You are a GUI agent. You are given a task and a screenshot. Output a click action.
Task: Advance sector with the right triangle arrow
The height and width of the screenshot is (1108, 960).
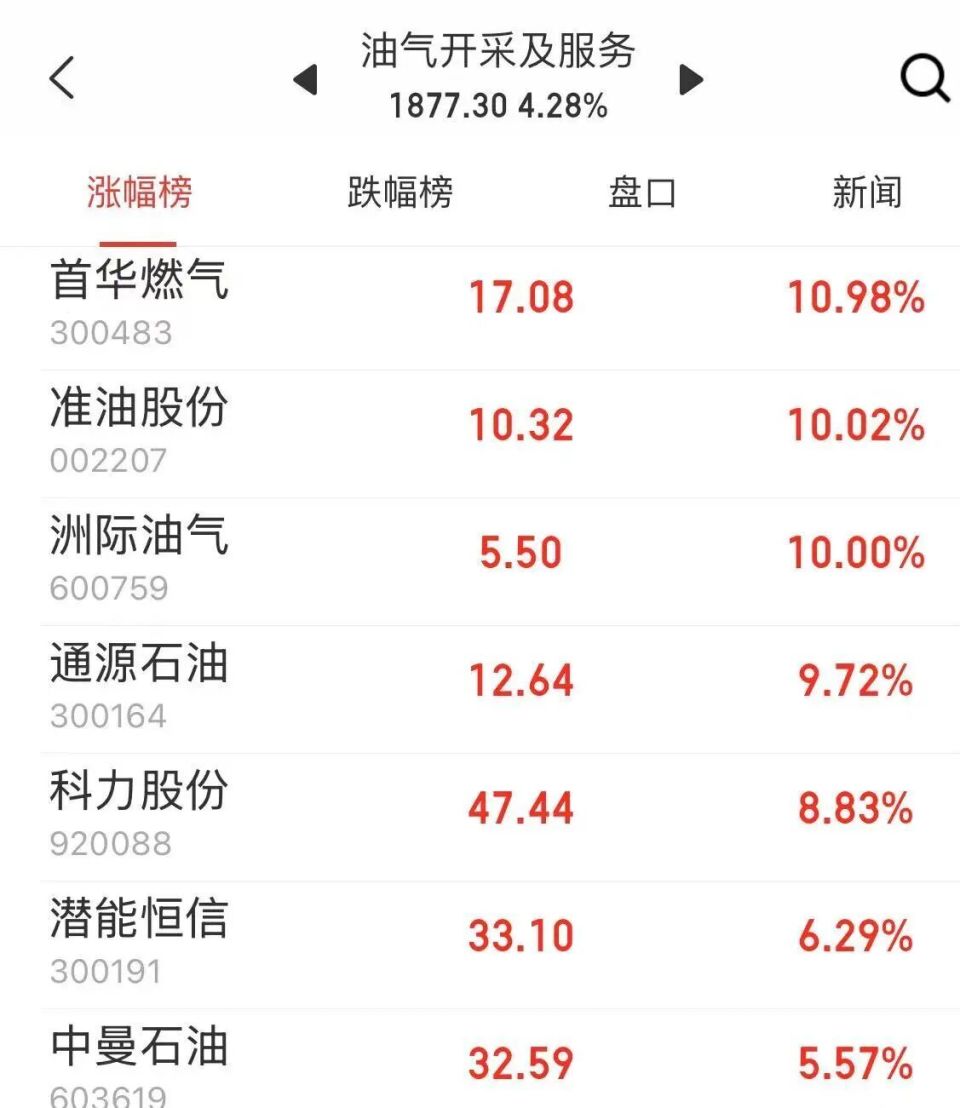tap(692, 80)
